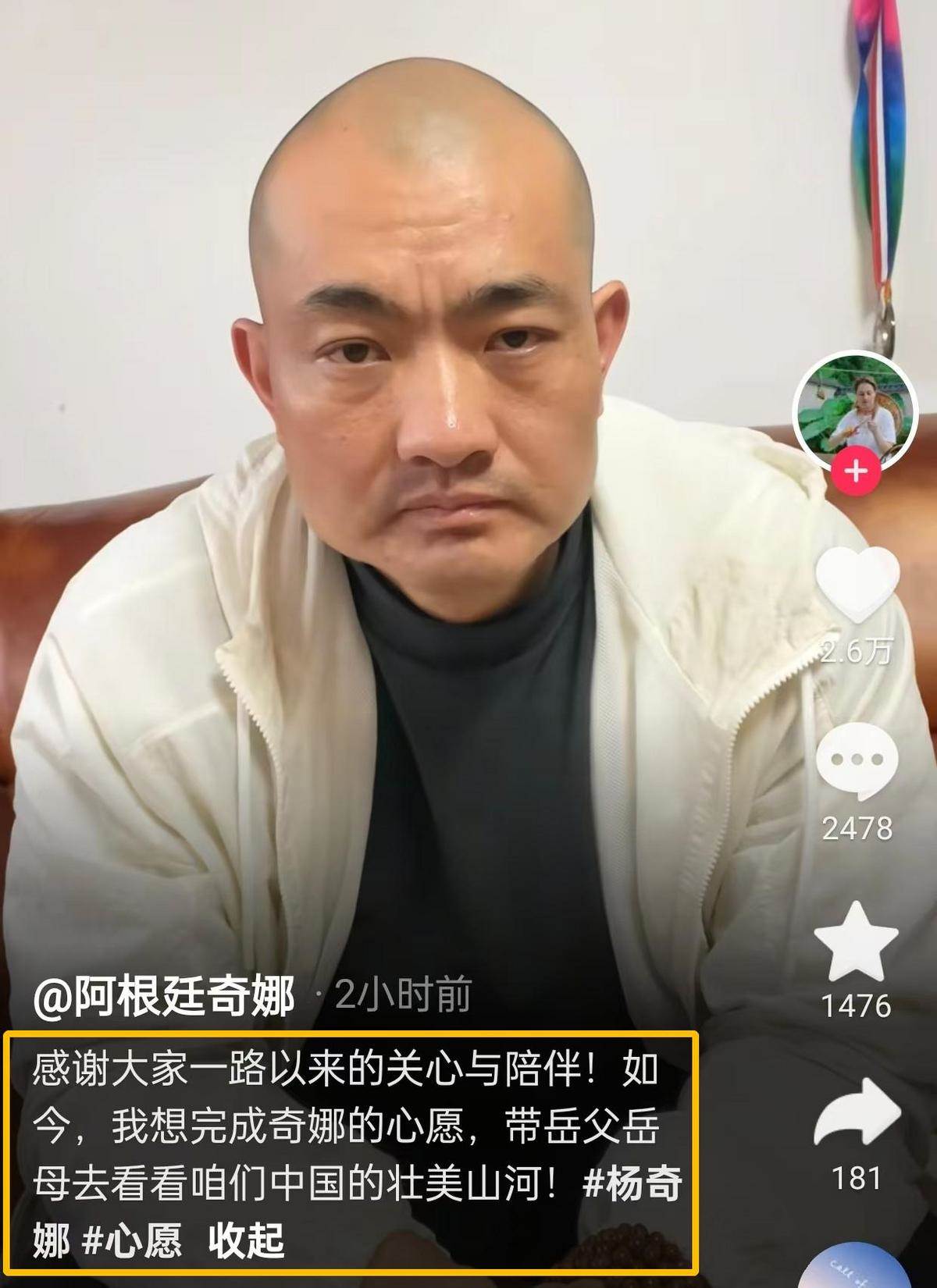This screenshot has height=1288, width=937.
Task: Open the comments with 2478 replies
Action: (x=857, y=761)
